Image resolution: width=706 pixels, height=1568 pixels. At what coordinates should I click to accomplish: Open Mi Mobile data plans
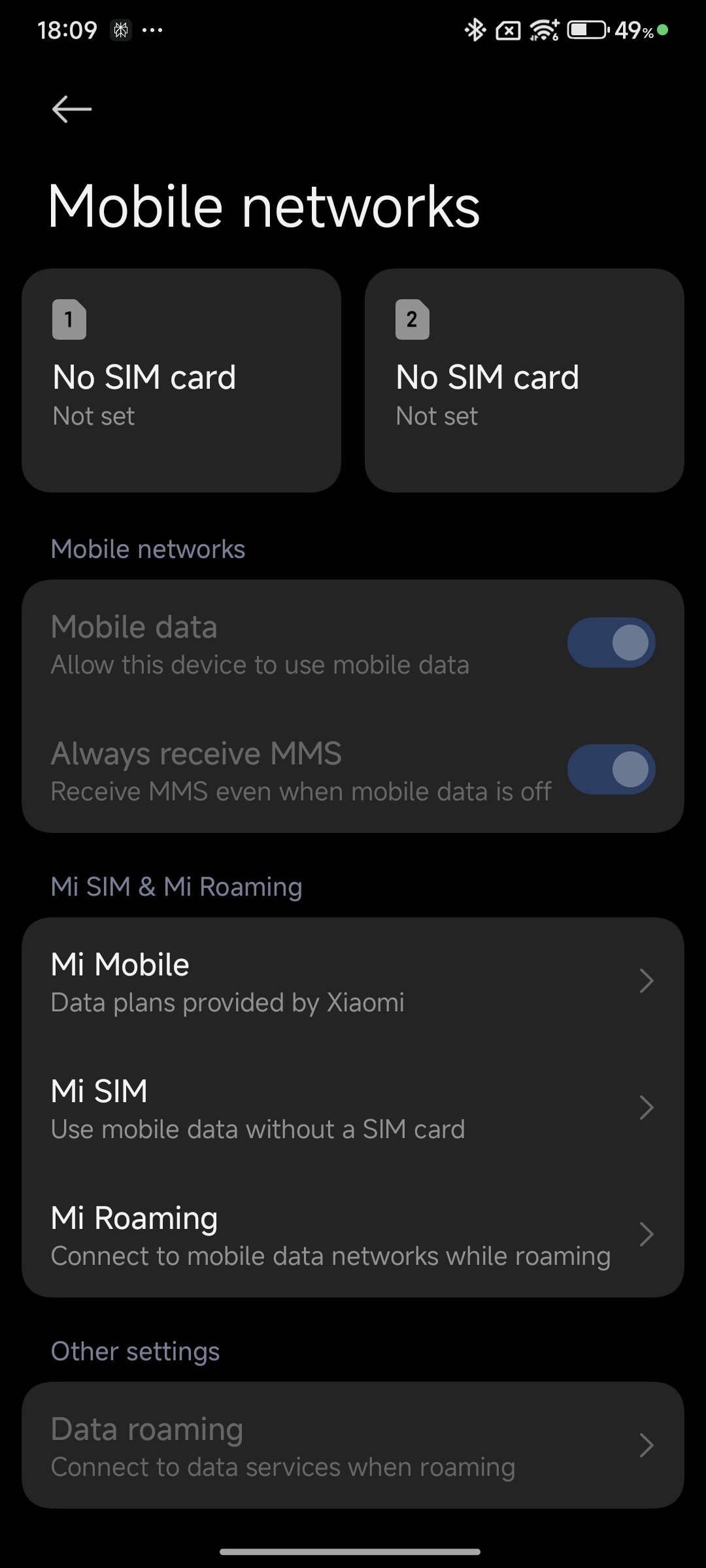pos(353,981)
